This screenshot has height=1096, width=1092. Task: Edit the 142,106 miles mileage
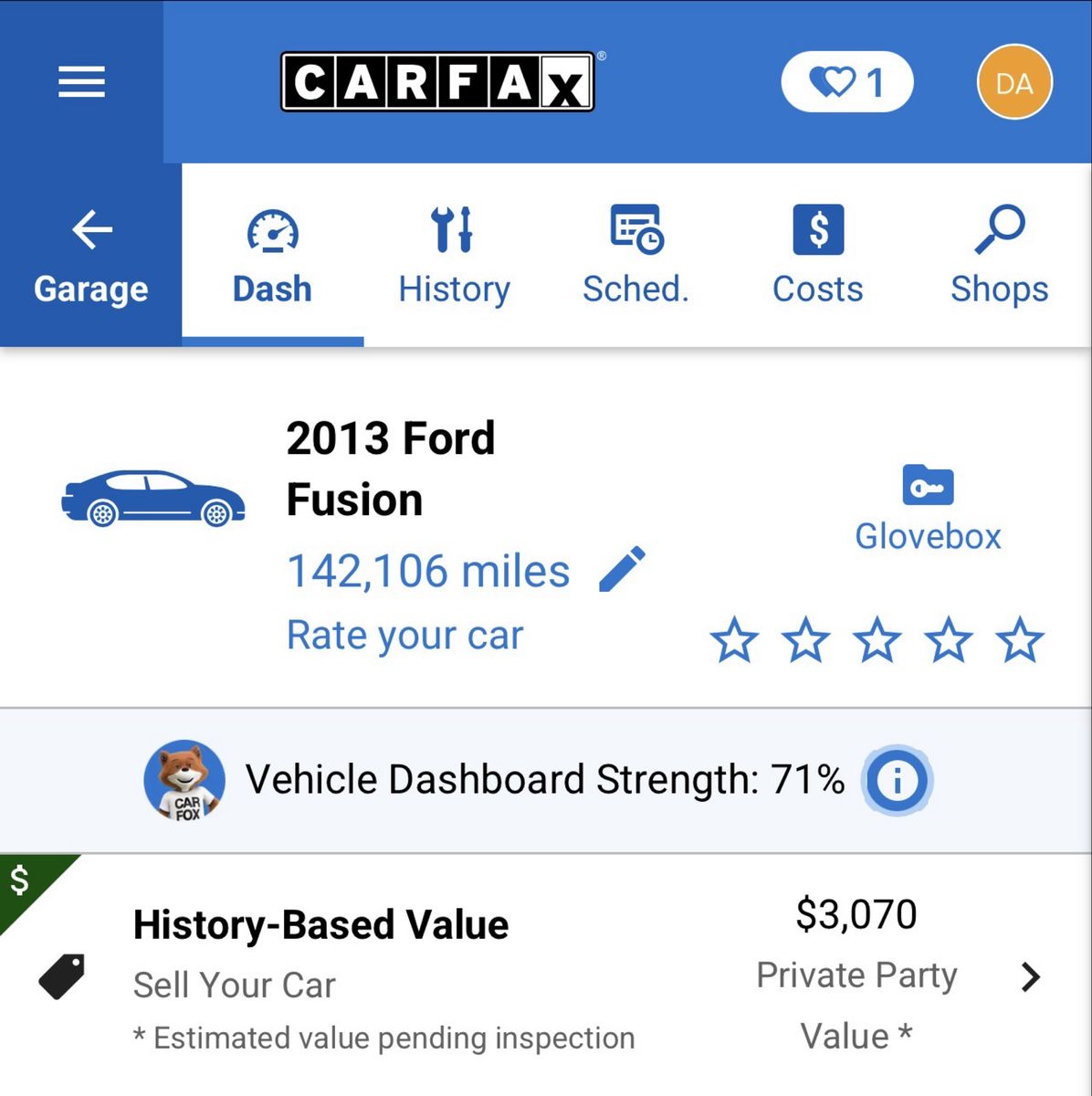click(x=622, y=570)
